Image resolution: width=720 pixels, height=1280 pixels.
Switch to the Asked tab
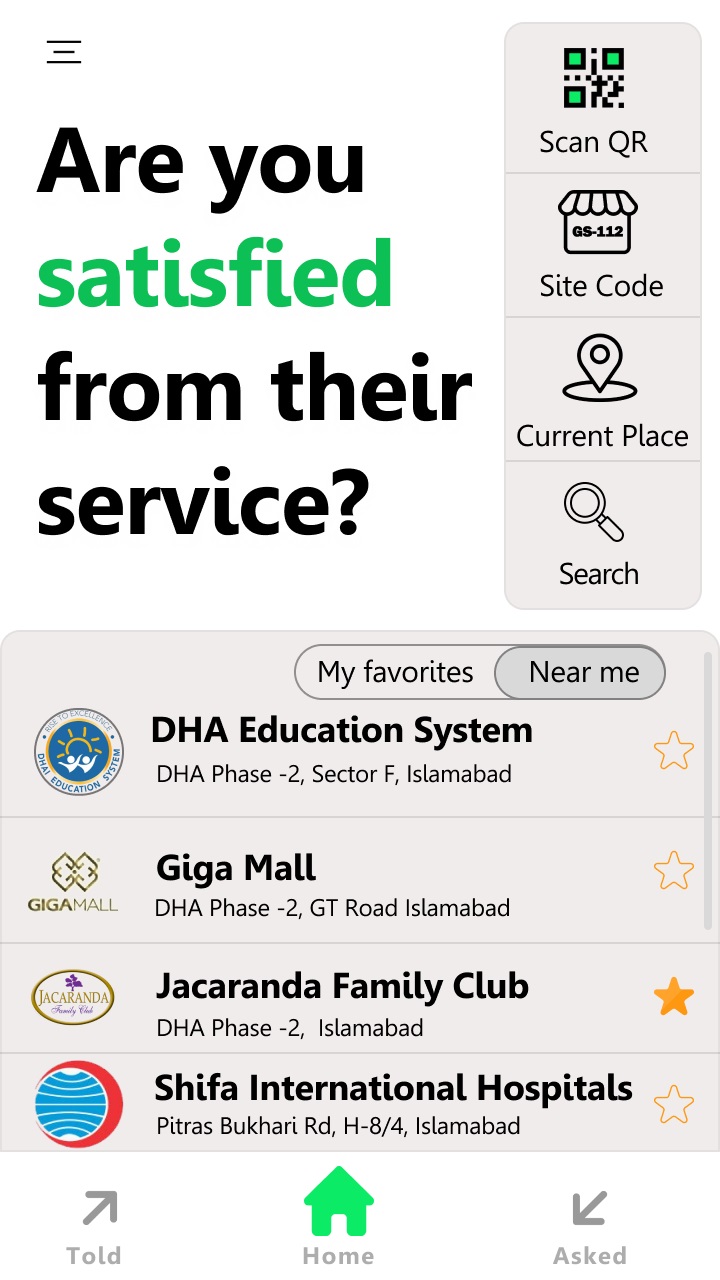click(590, 1225)
